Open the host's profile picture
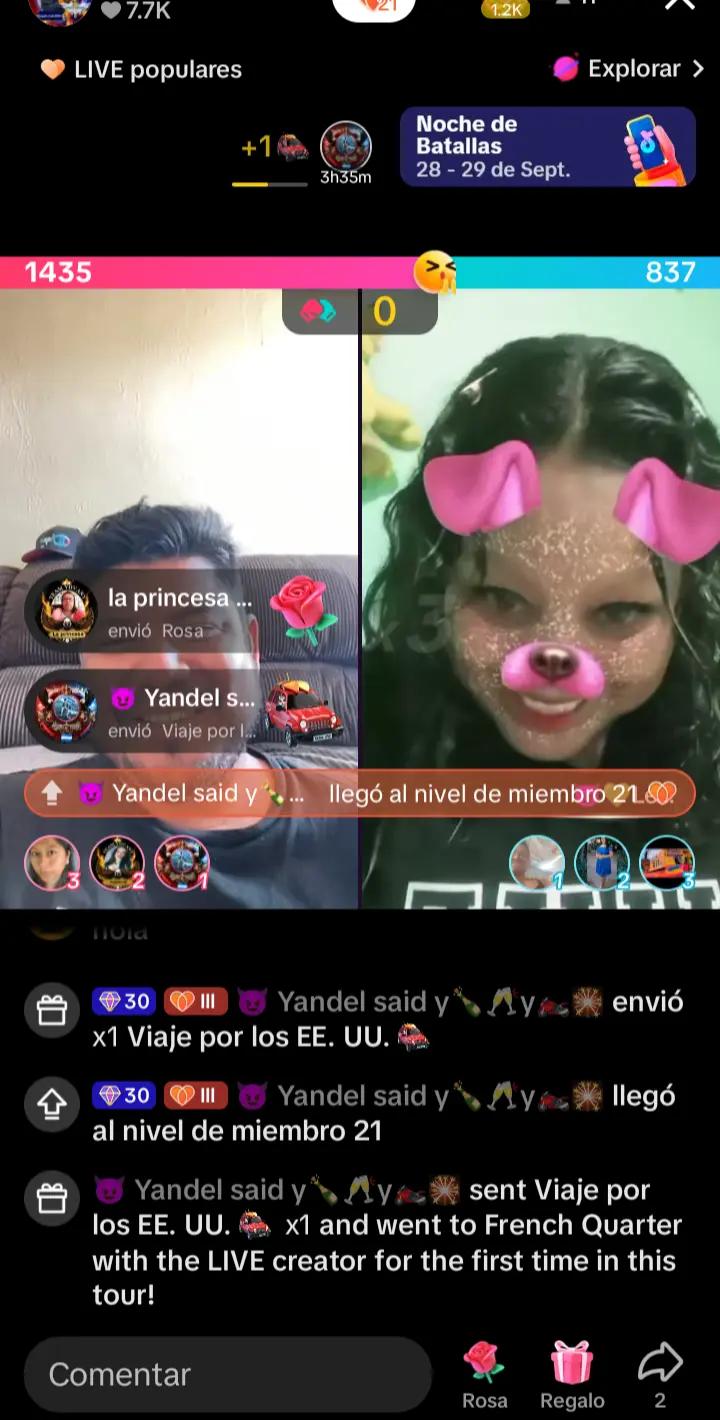The width and height of the screenshot is (720, 1420). pos(61,10)
